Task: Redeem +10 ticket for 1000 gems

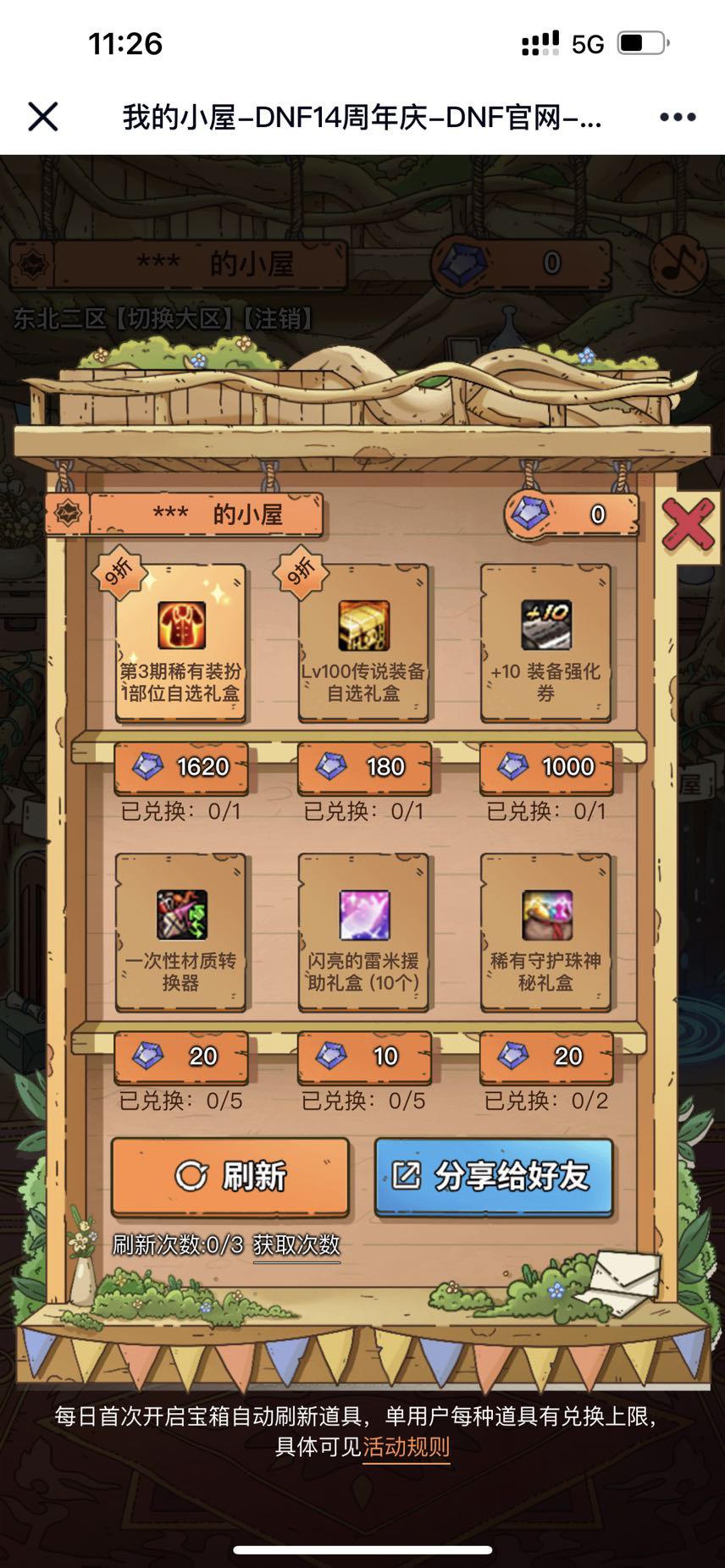Action: click(x=546, y=767)
